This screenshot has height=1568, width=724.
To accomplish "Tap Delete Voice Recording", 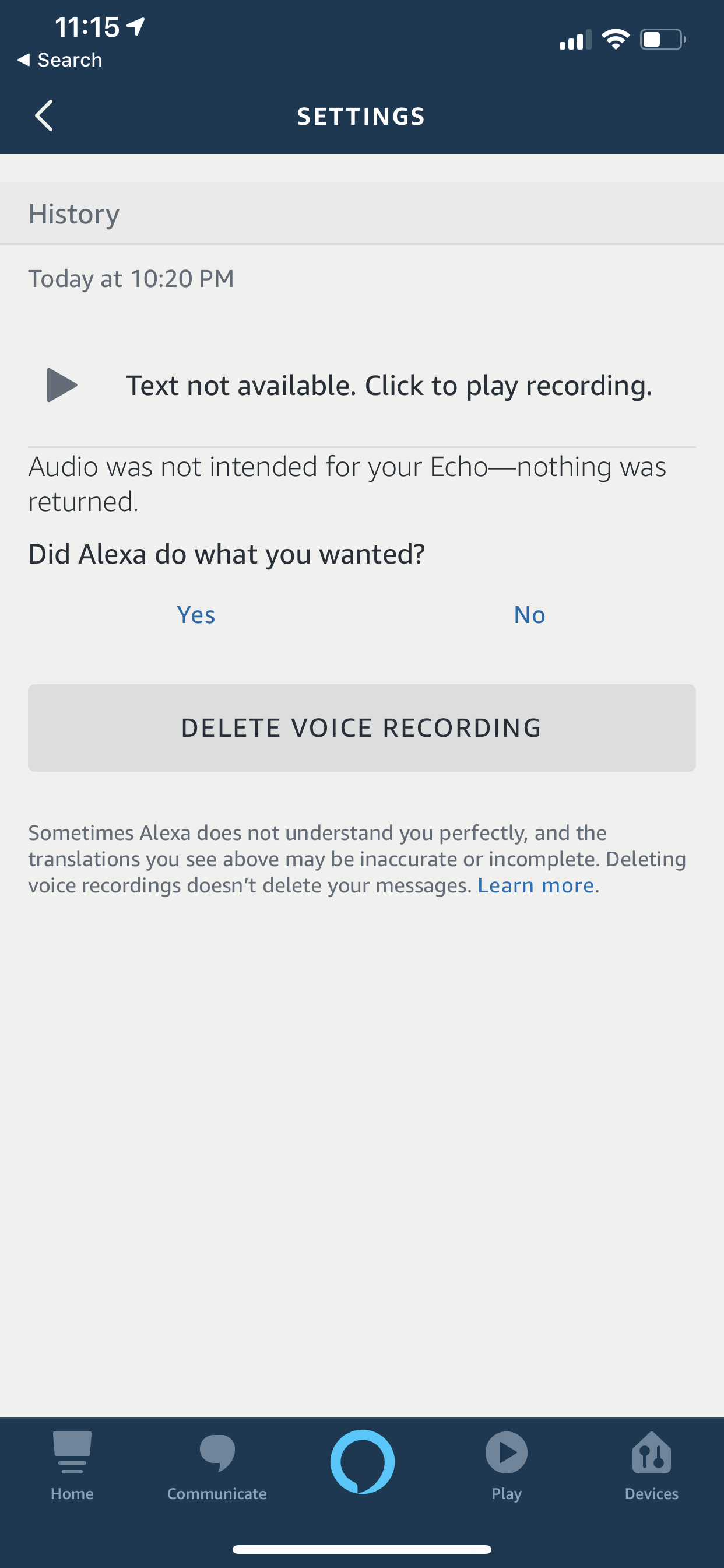I will point(361,727).
